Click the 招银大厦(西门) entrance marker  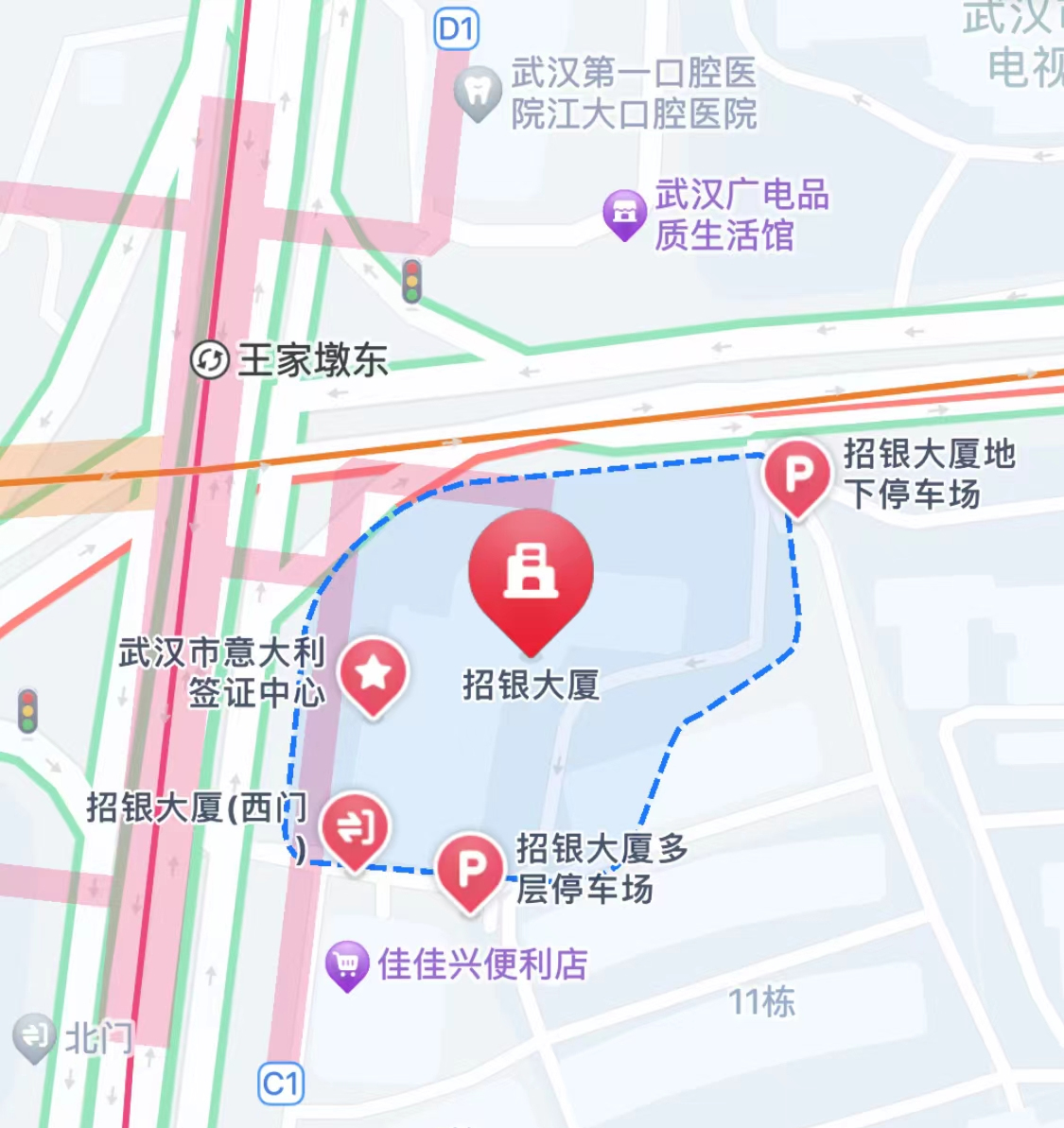(358, 830)
